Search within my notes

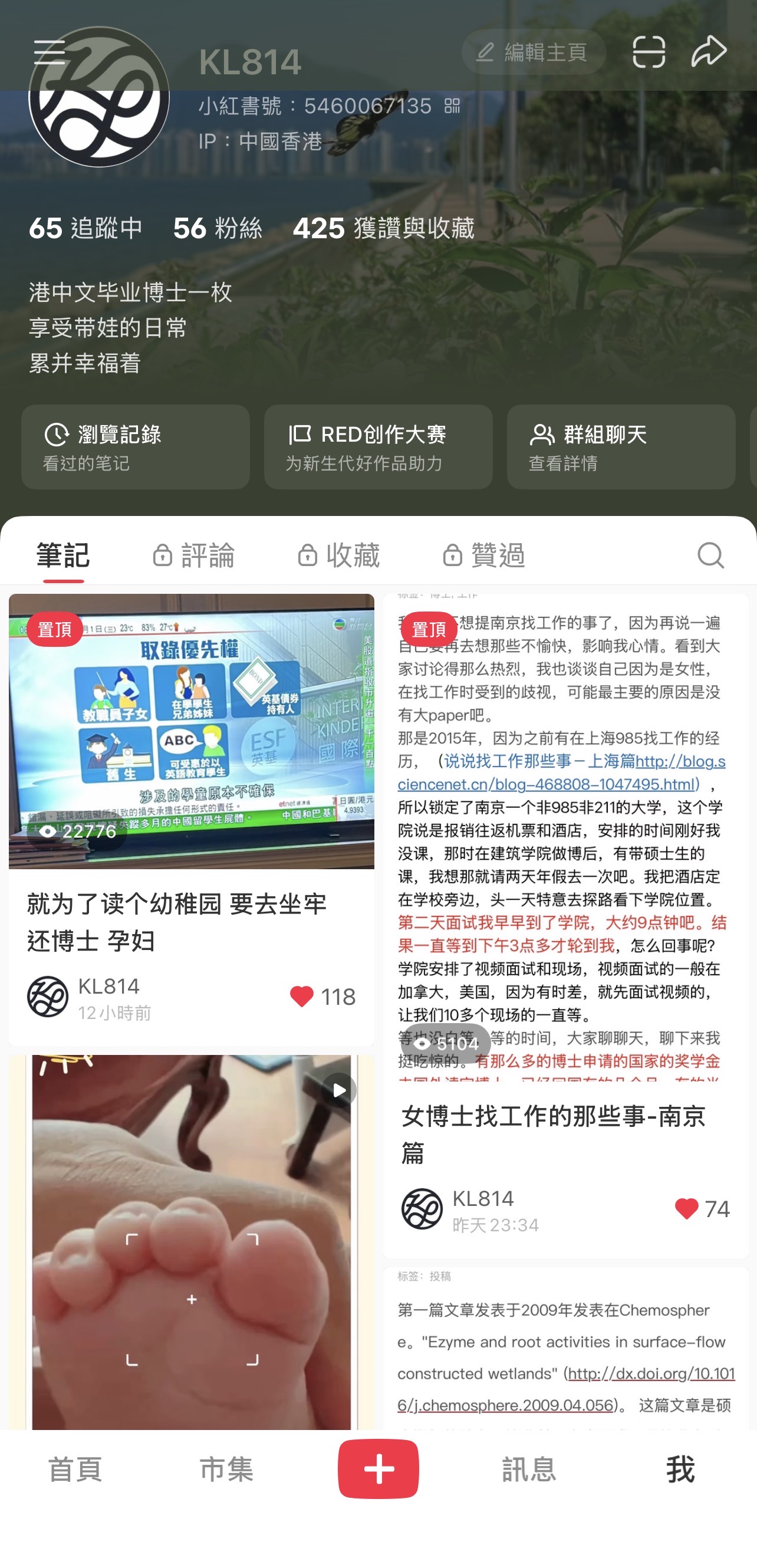point(710,555)
